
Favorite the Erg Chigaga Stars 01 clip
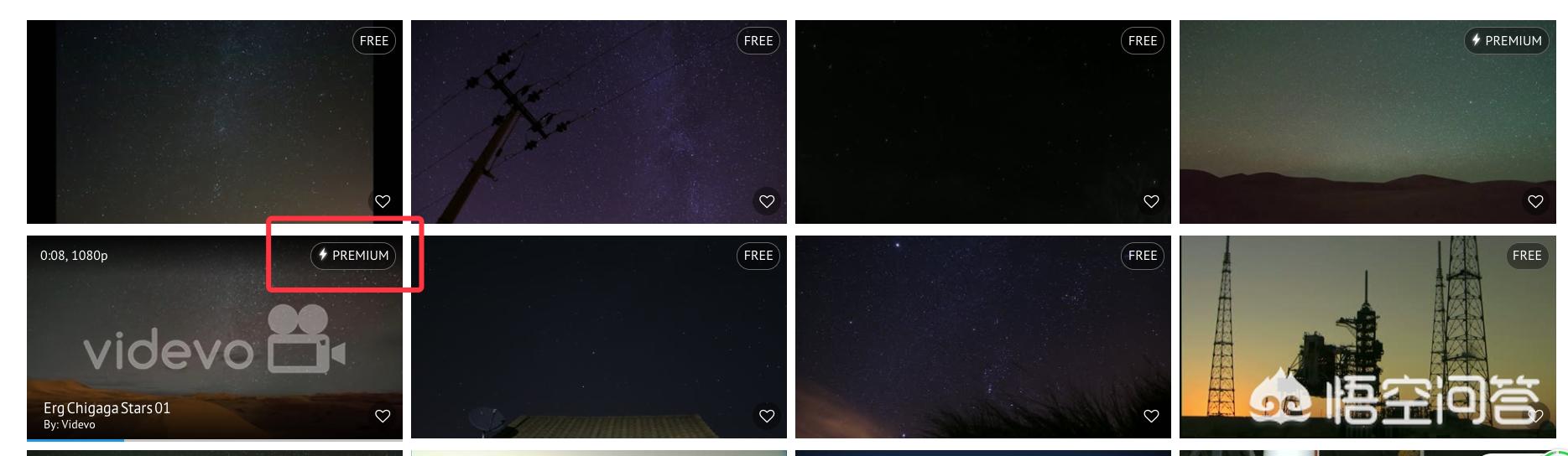(x=383, y=416)
